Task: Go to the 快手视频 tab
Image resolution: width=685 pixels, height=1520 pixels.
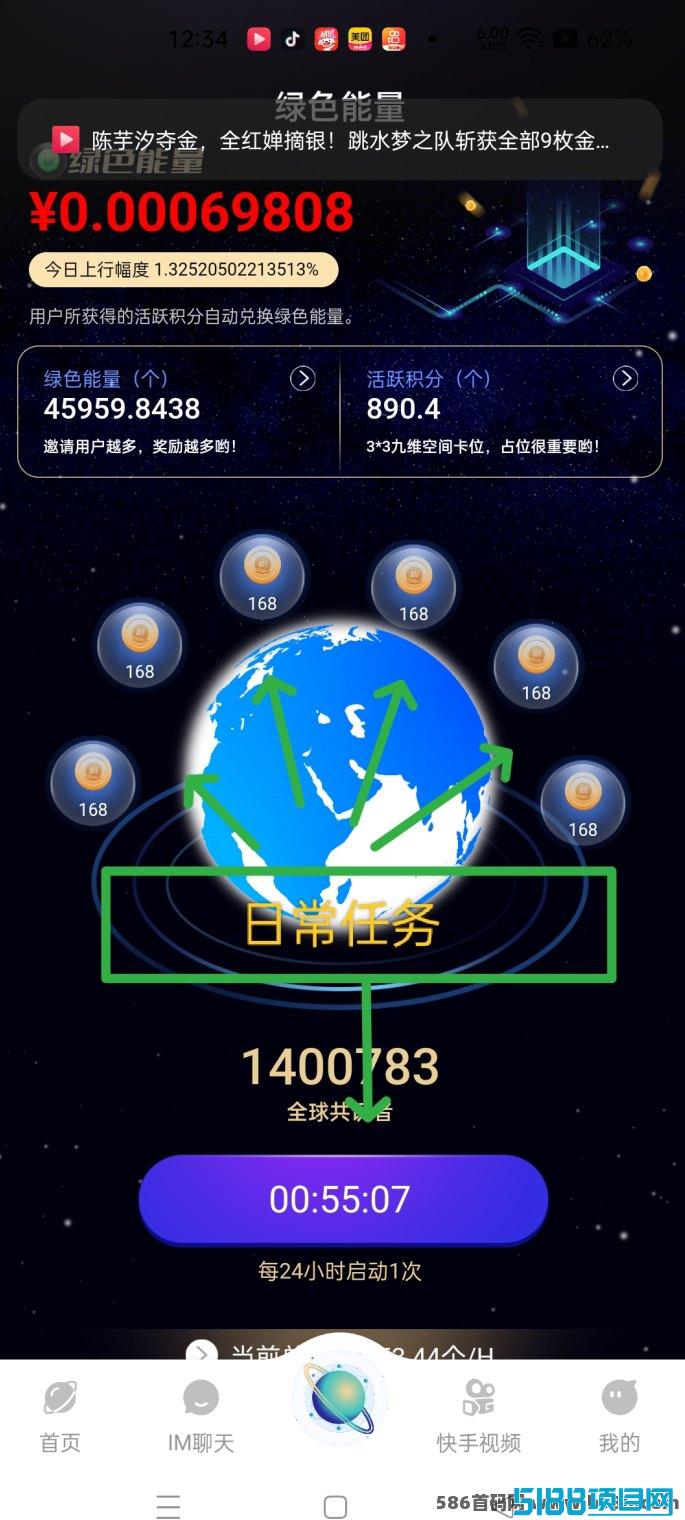Action: [x=479, y=1417]
